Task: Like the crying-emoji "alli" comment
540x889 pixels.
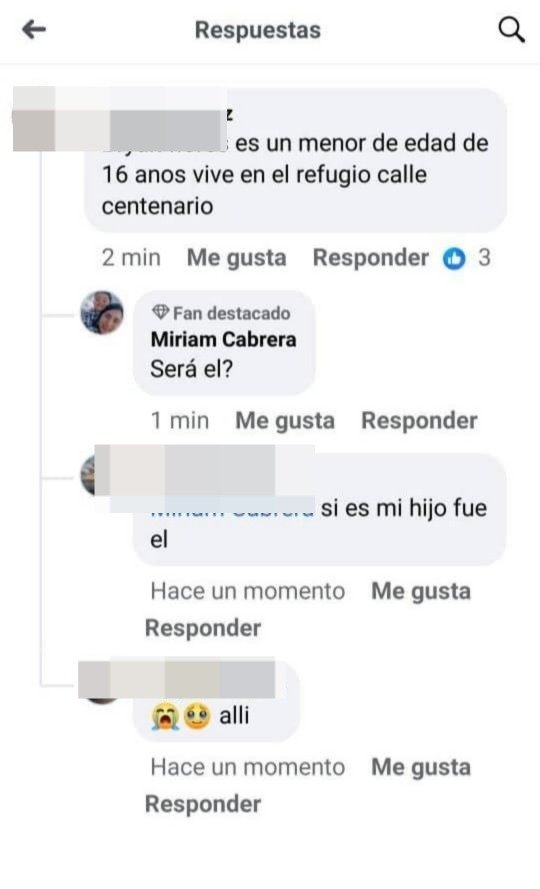Action: (421, 768)
